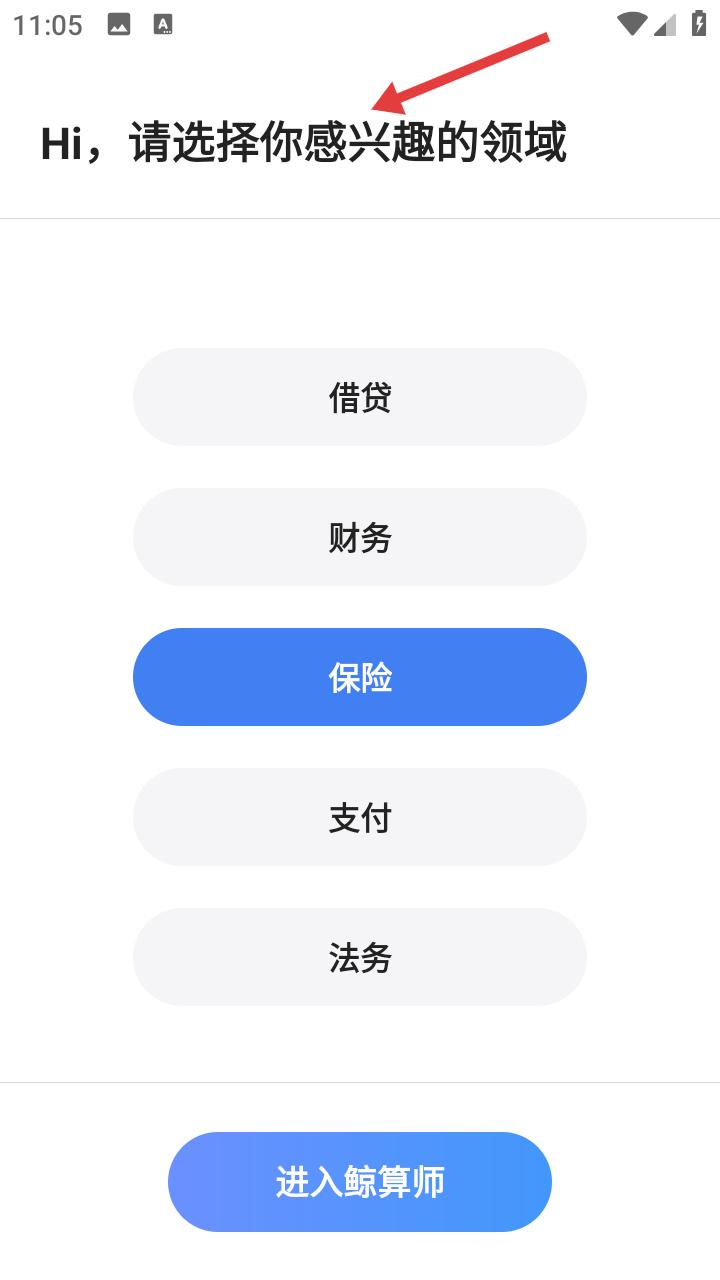Tap 进入鲸算师 to enter the app
The image size is (720, 1280).
pos(360,1182)
